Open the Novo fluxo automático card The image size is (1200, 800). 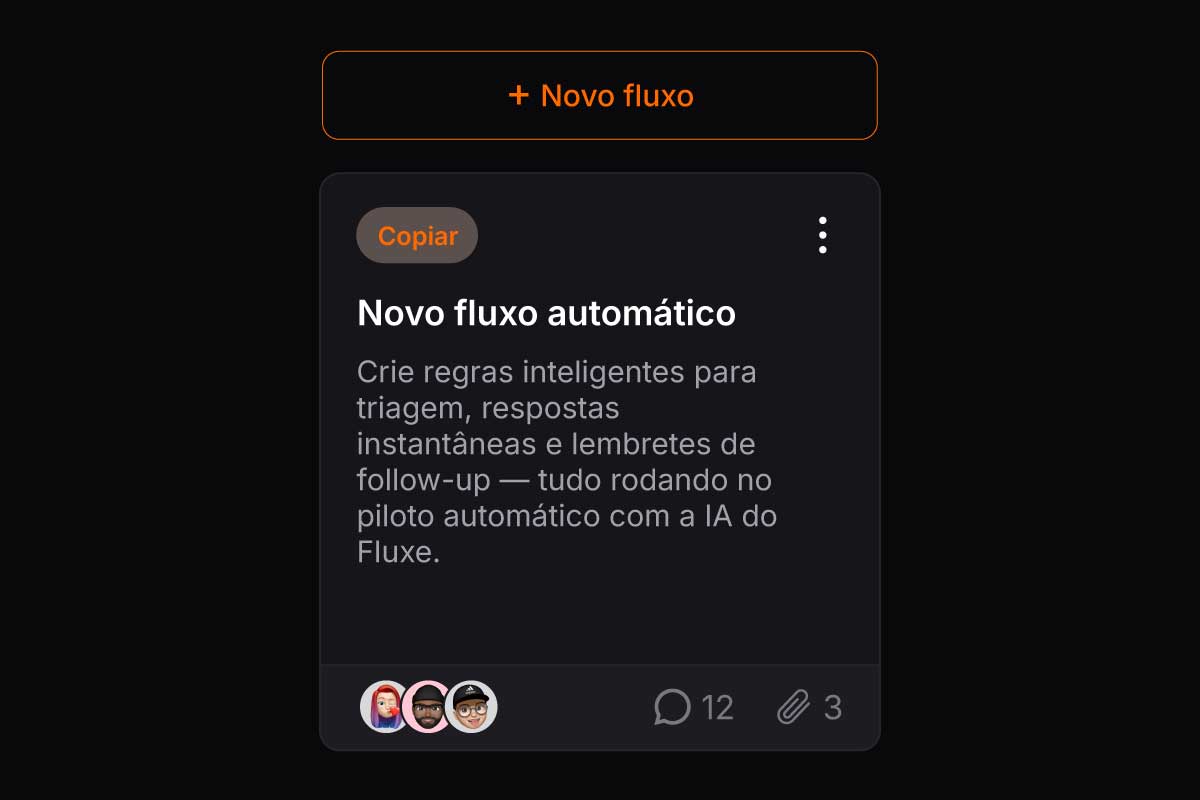(x=546, y=314)
